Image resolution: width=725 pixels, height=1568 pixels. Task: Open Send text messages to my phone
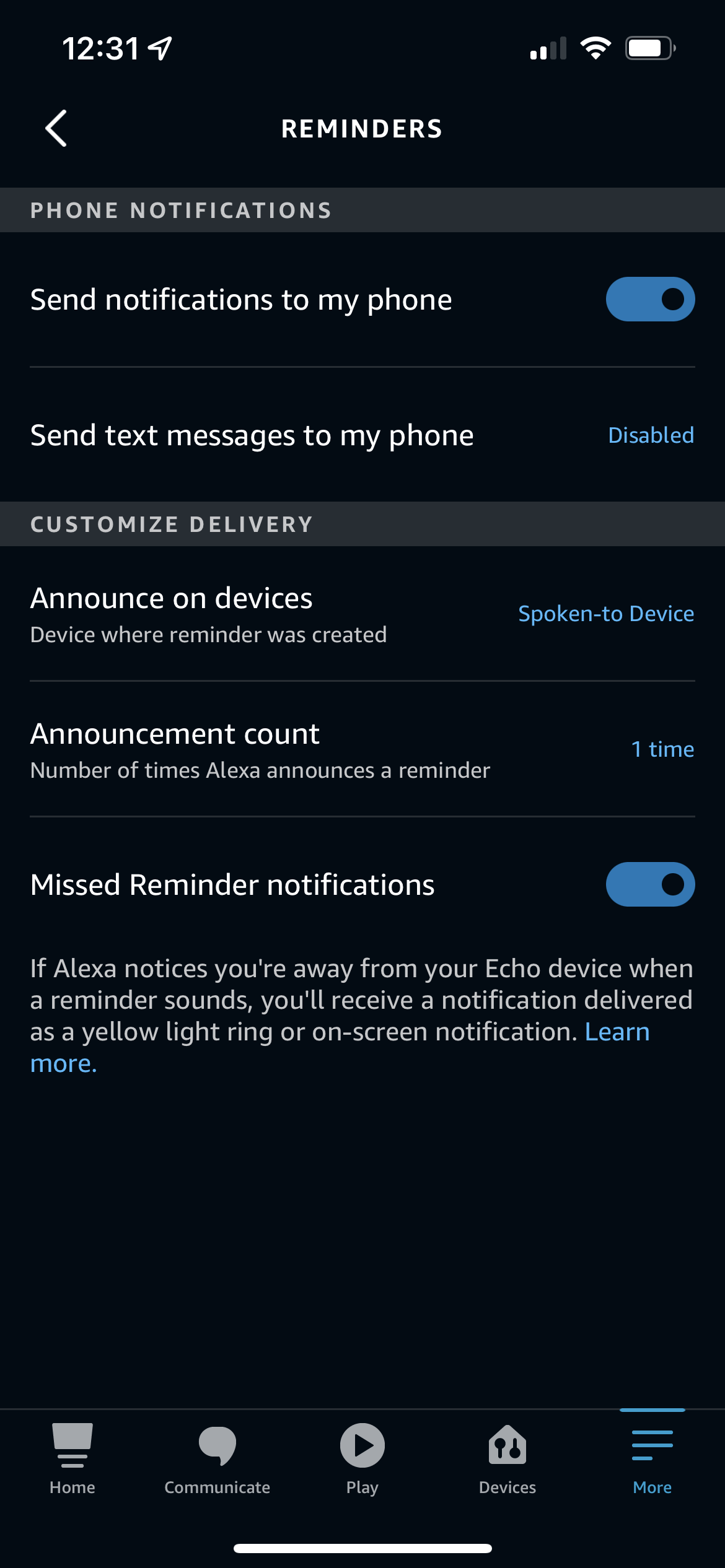click(362, 435)
